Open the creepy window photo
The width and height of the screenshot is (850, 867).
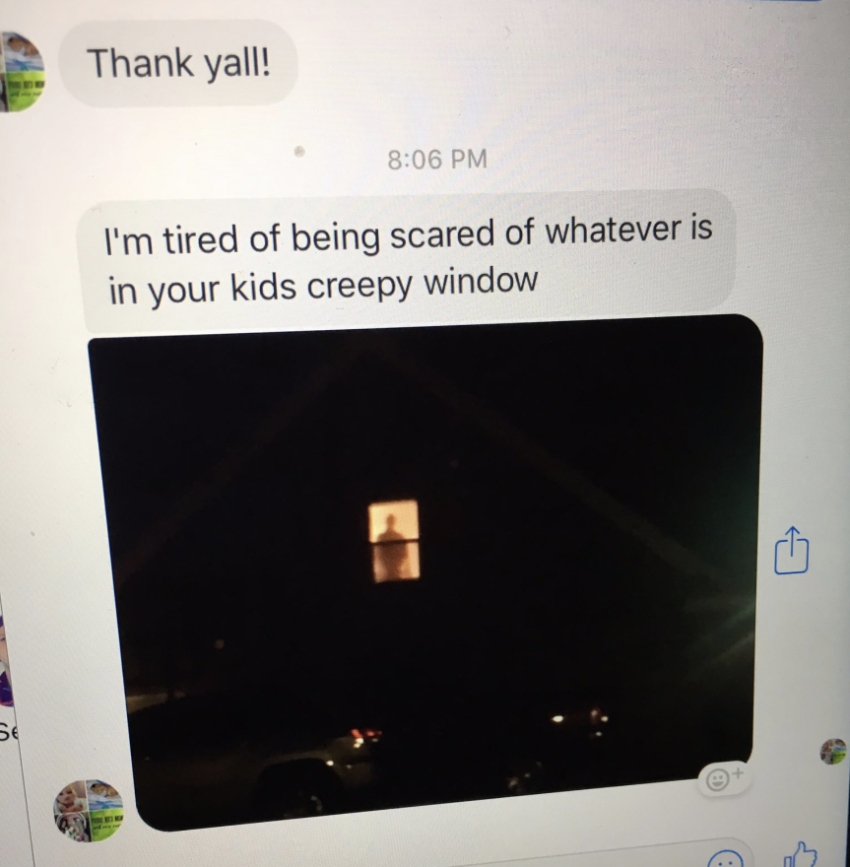pyautogui.click(x=420, y=570)
